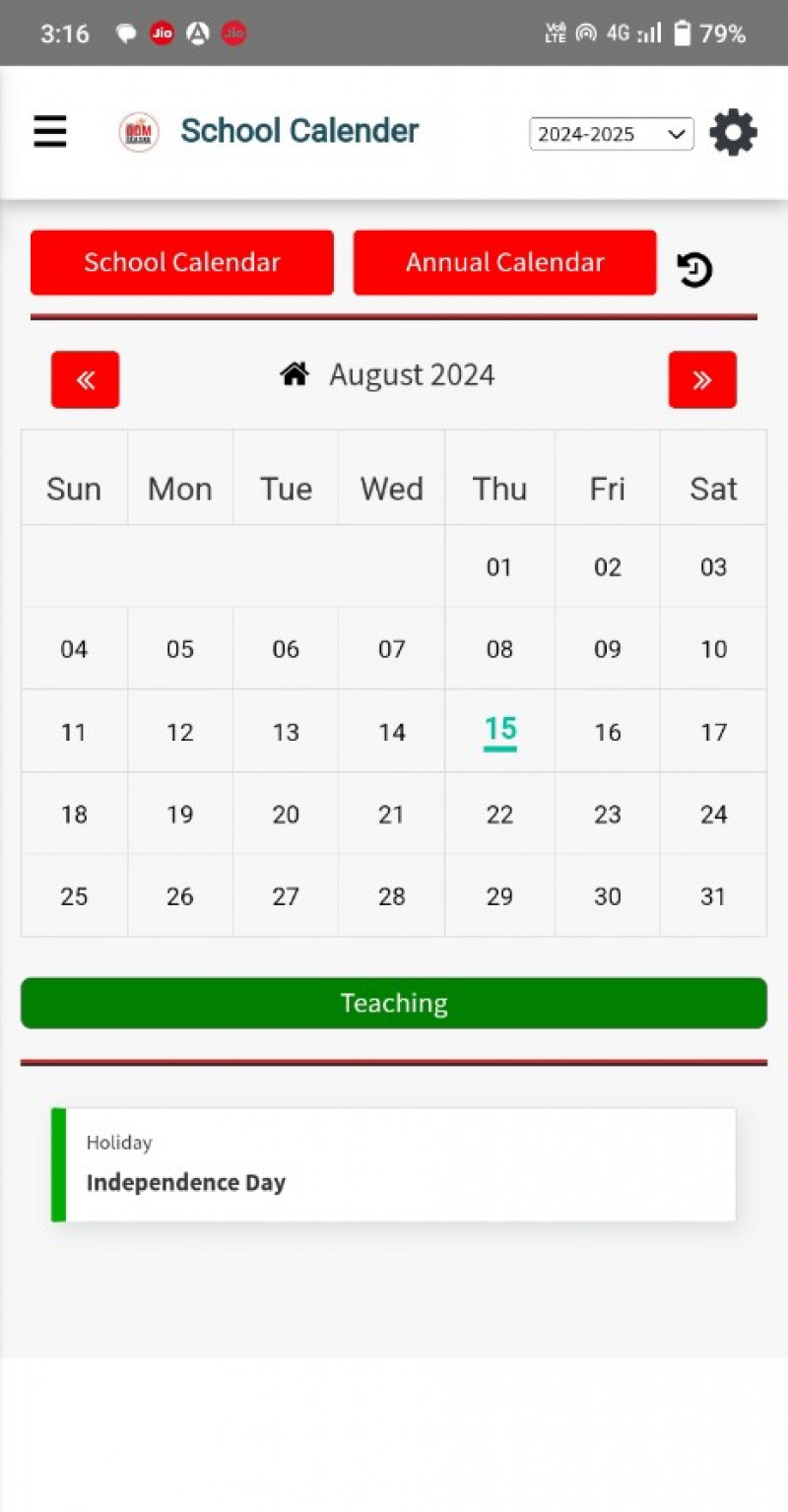The width and height of the screenshot is (788, 1512).
Task: Go to the next month
Action: click(702, 379)
